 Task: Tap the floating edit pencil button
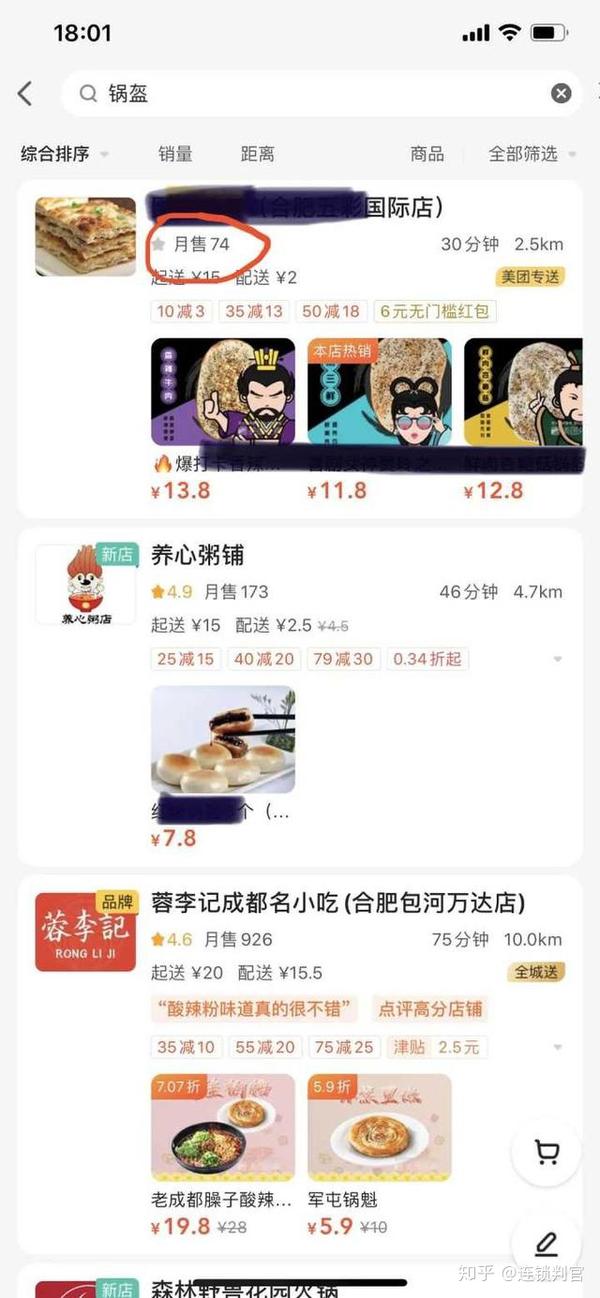click(546, 1244)
